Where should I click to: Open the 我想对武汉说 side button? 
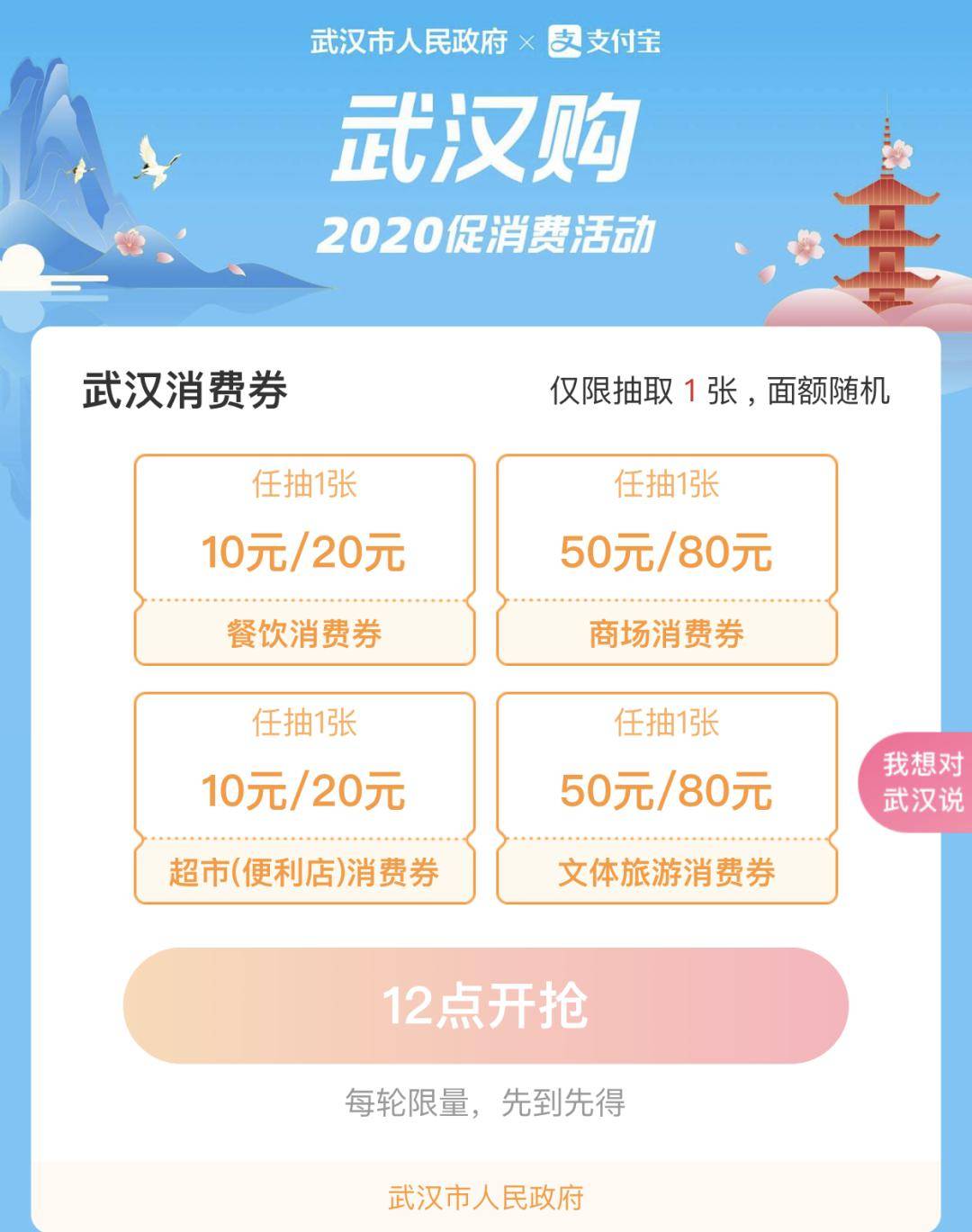[921, 781]
